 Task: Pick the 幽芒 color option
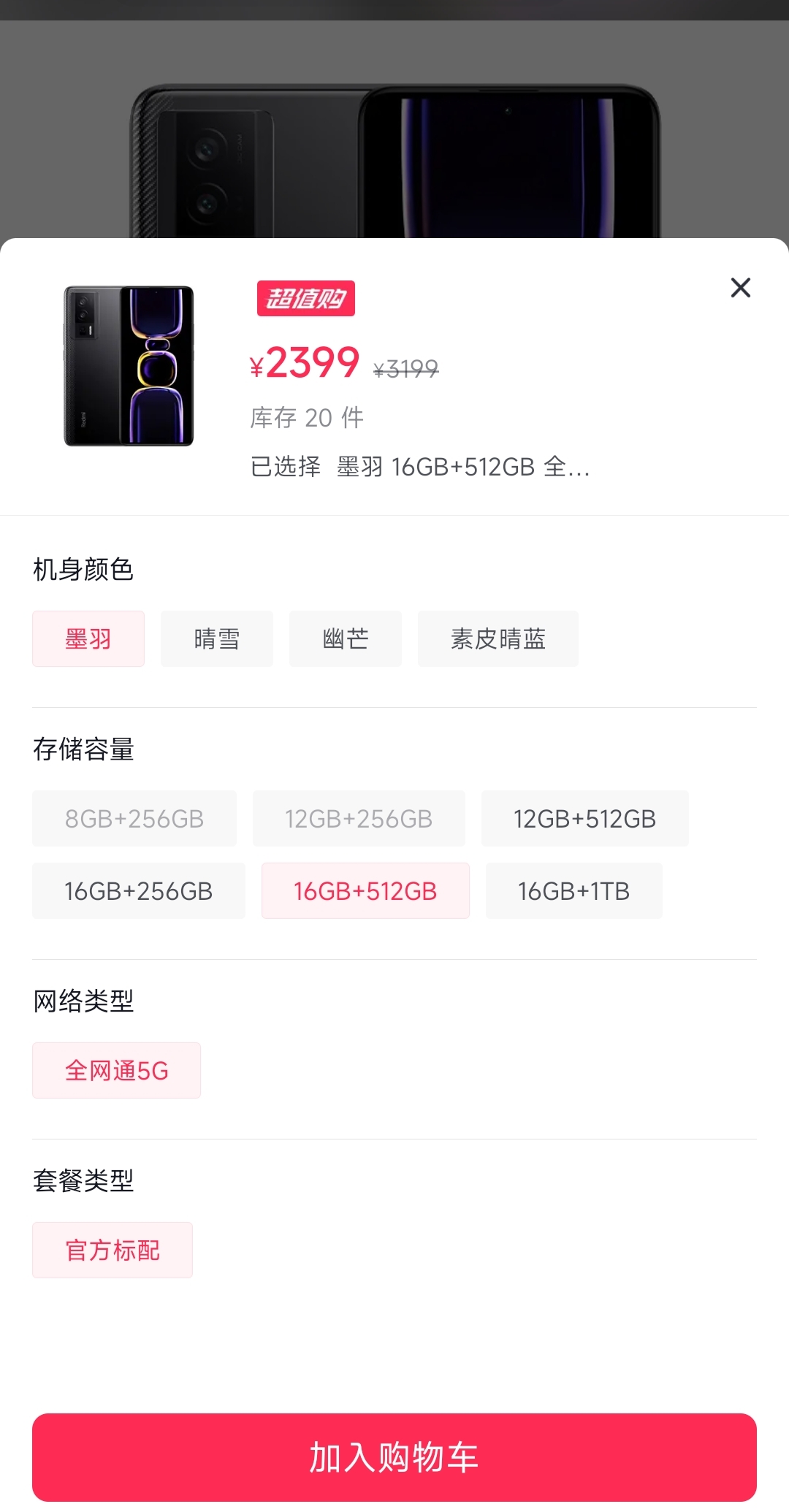[x=345, y=638]
